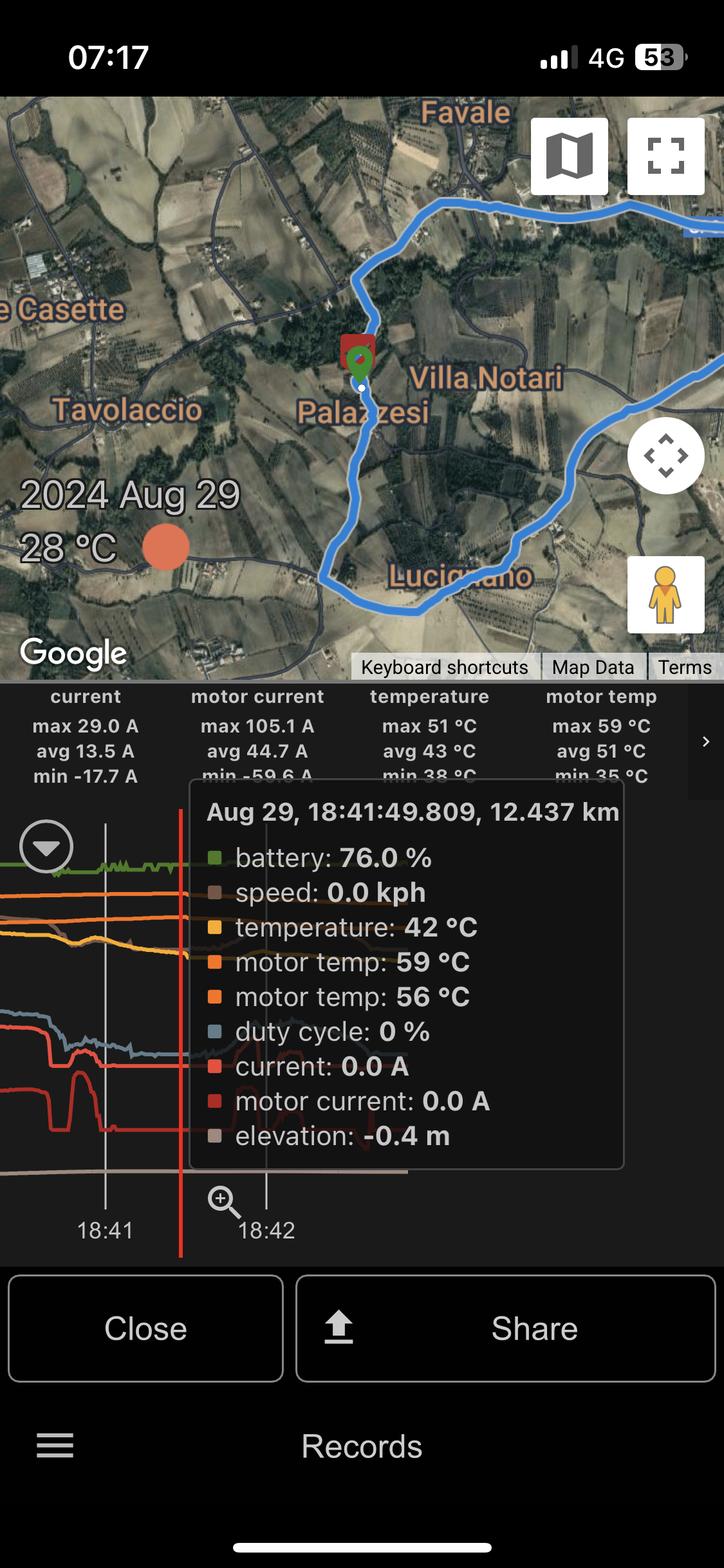Screen dimensions: 724x1568
Task: Switch the map type with the map icon
Action: tap(569, 156)
